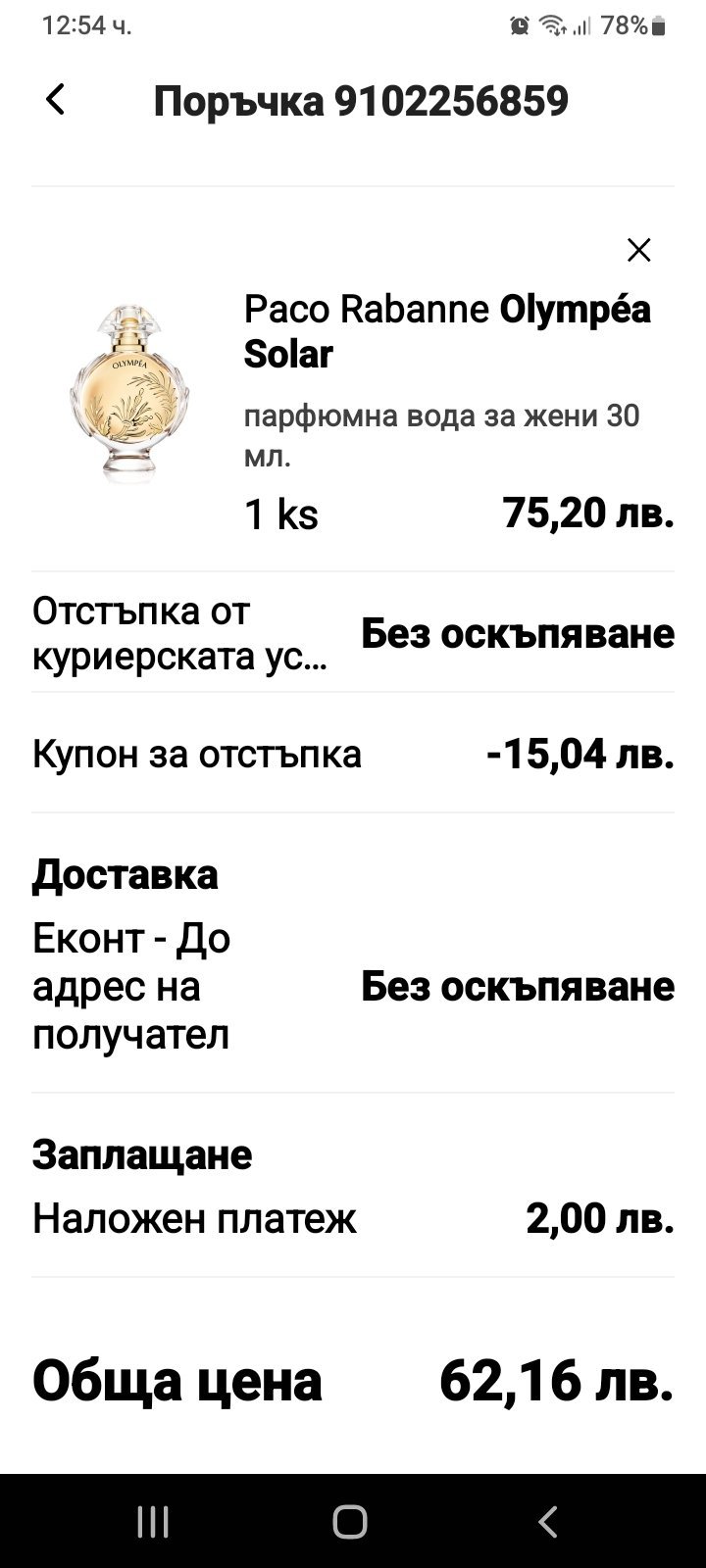Tap the system back button
This screenshot has height=1568, width=706.
pos(548,1522)
